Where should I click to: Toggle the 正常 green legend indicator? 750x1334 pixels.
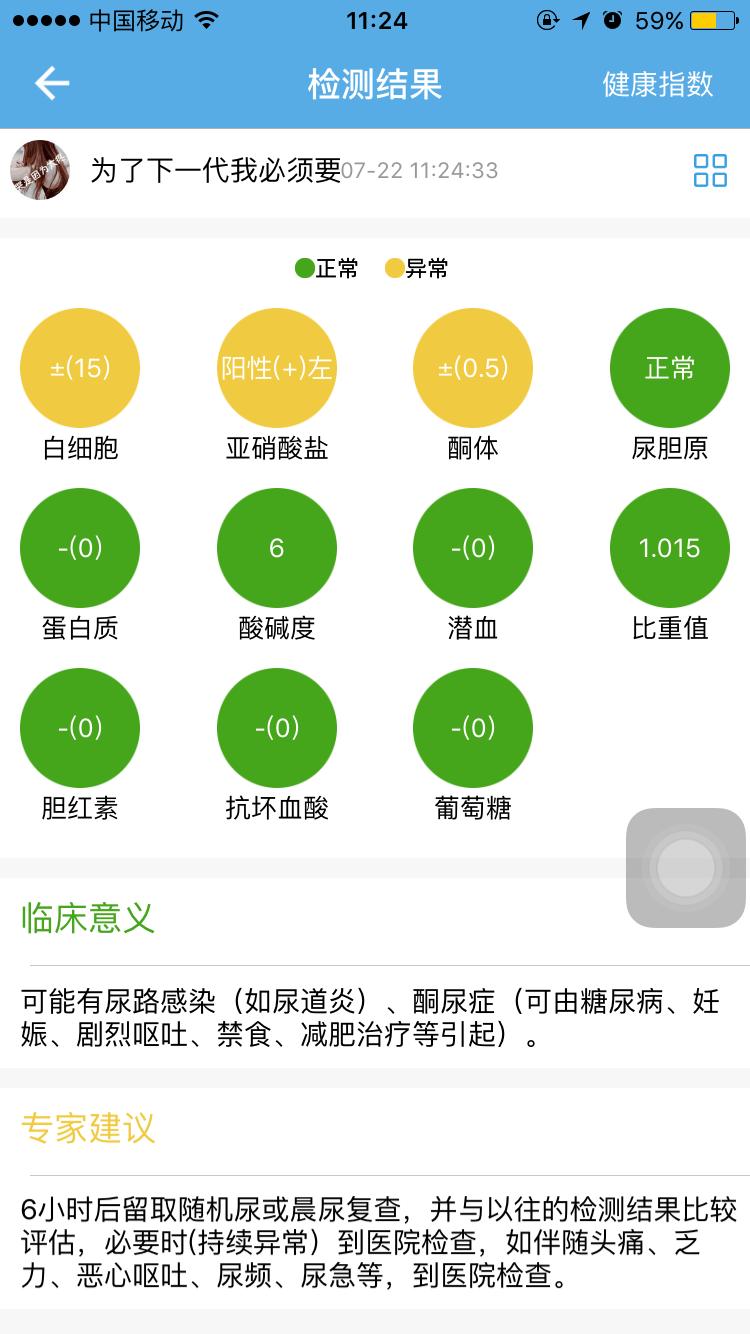[x=305, y=268]
